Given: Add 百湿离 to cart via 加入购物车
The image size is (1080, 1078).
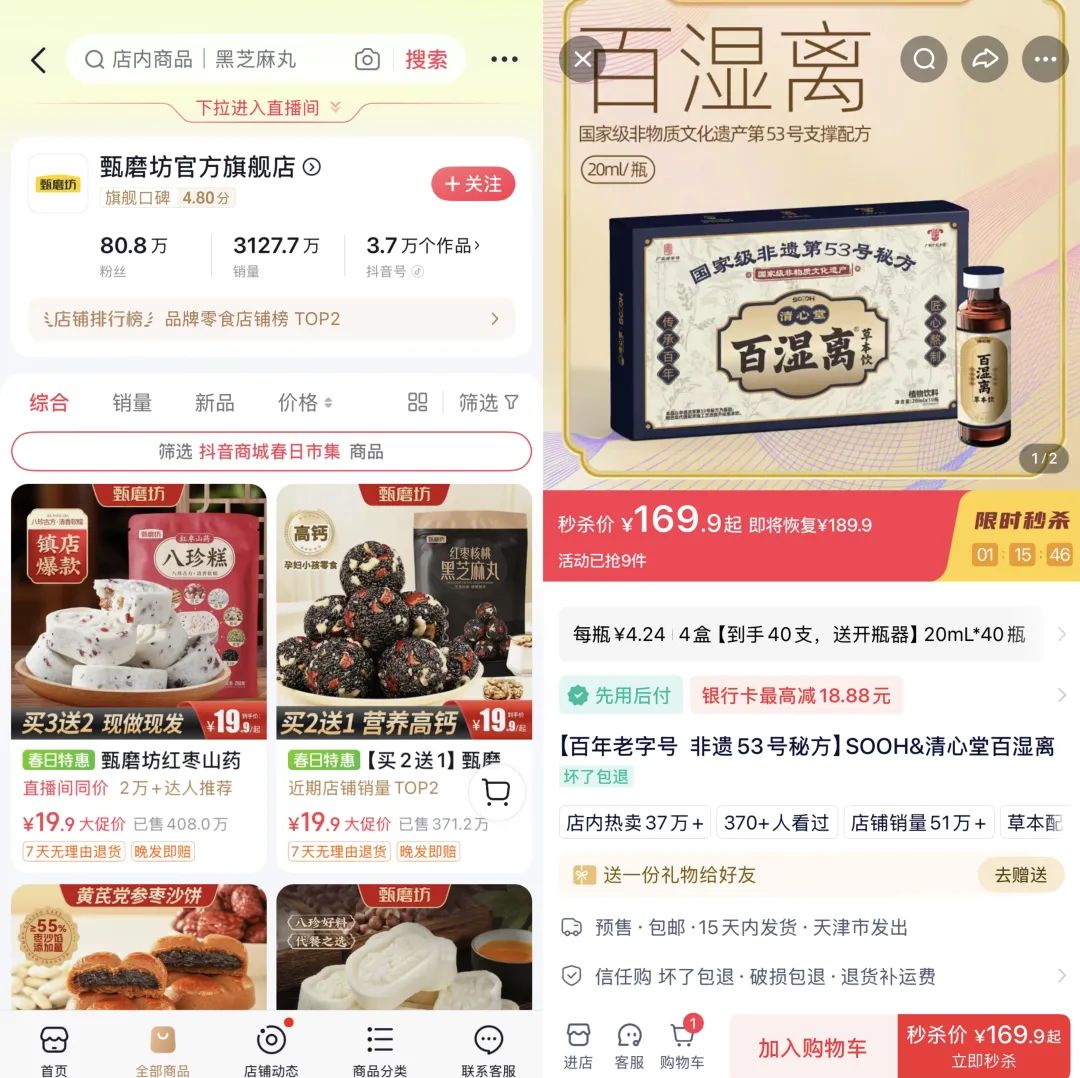Looking at the screenshot, I should [812, 1047].
